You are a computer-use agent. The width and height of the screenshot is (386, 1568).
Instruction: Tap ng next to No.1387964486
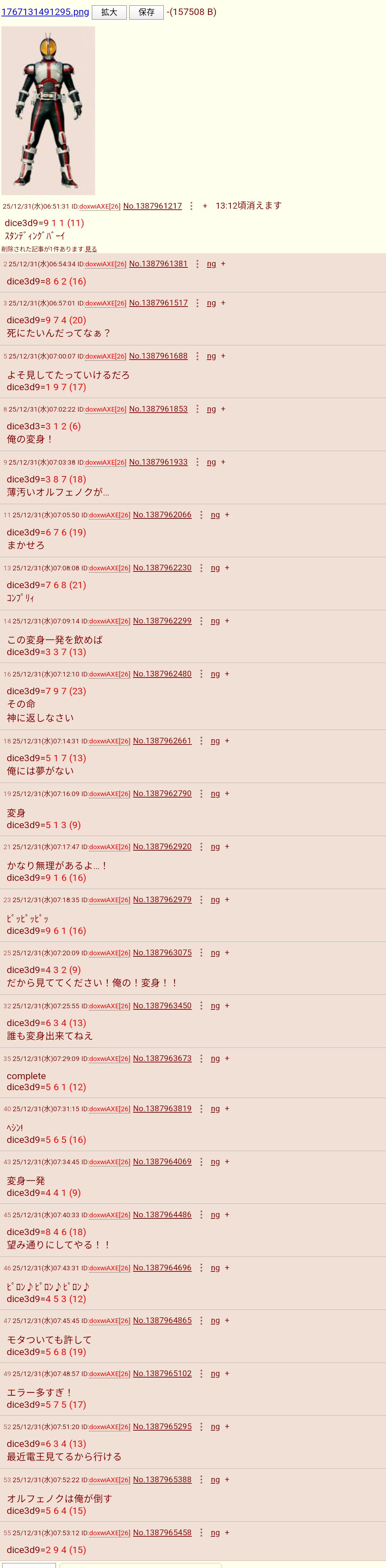(215, 1215)
